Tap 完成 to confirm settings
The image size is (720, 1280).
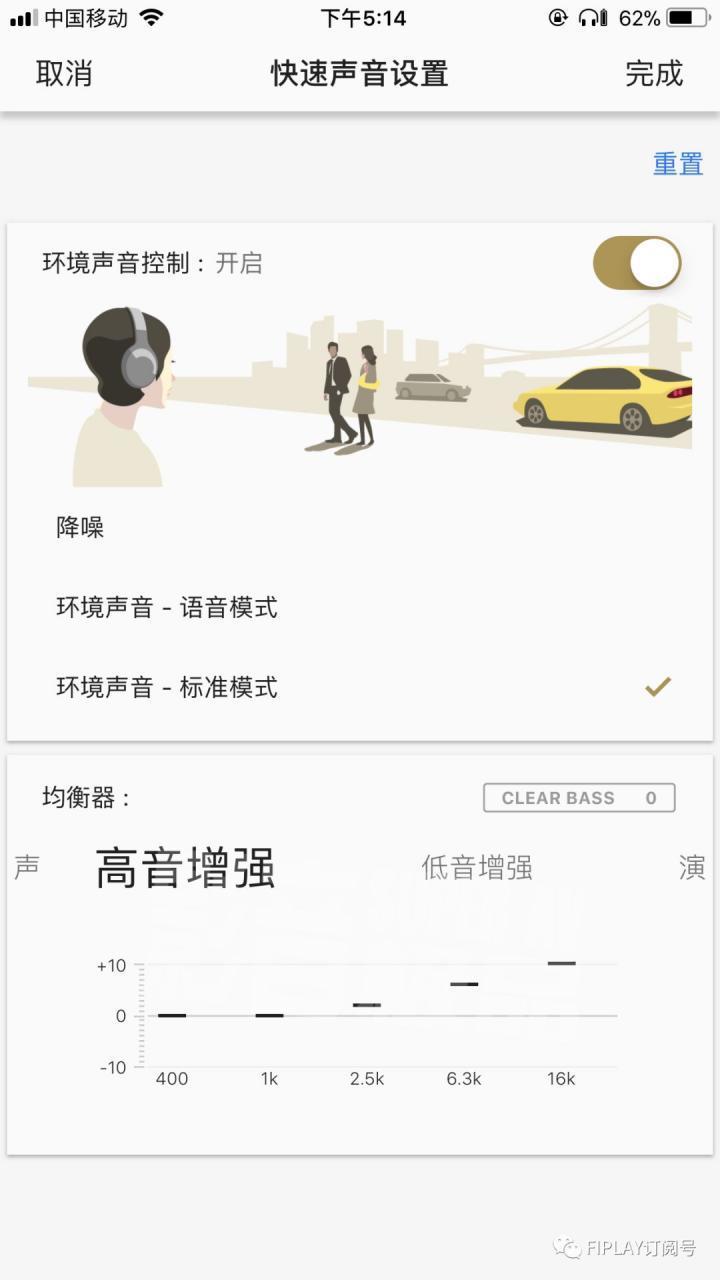pyautogui.click(x=654, y=74)
